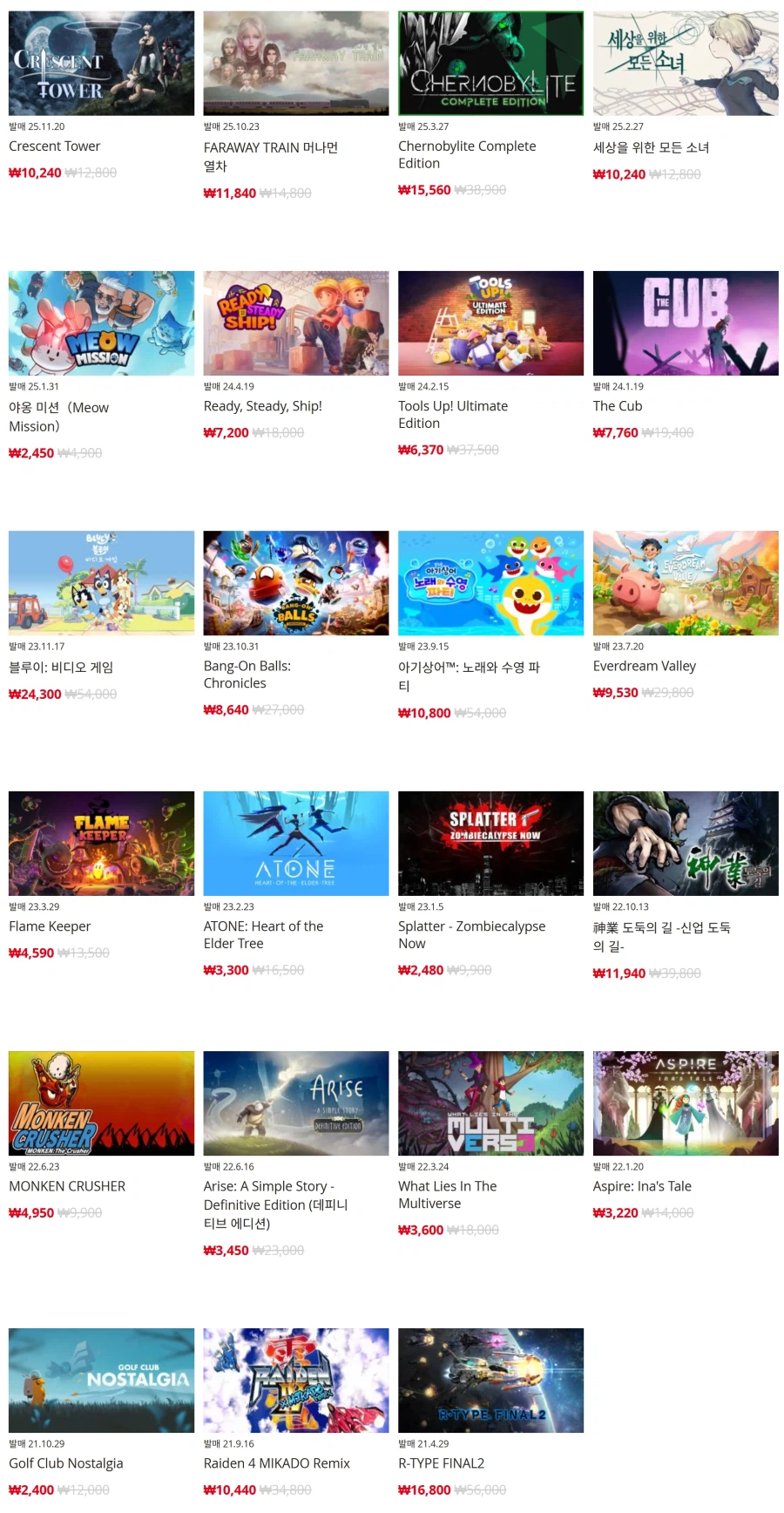The image size is (784, 1513).
Task: Open 세상을 위한 모든 소녀 game page
Action: (686, 64)
